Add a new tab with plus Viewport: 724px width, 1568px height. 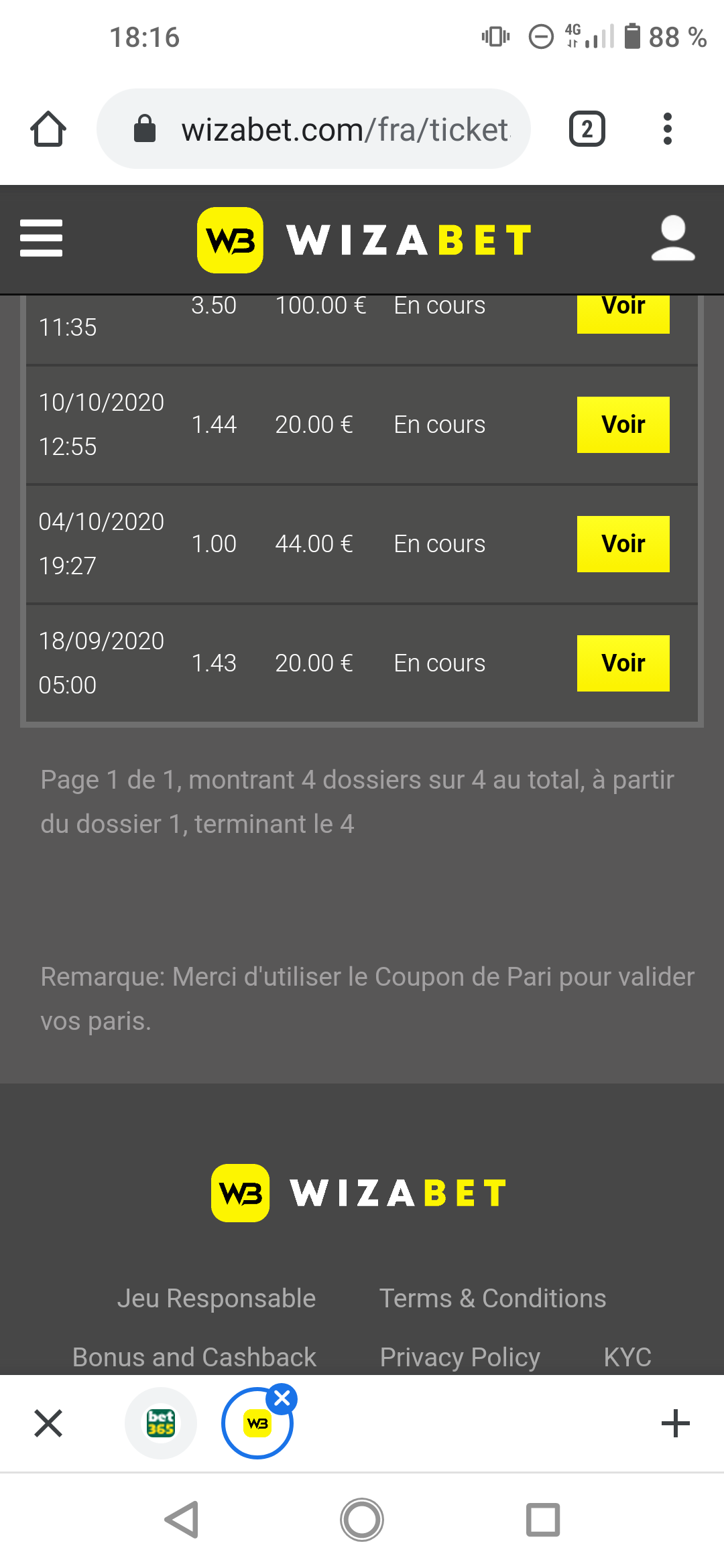click(x=675, y=1423)
